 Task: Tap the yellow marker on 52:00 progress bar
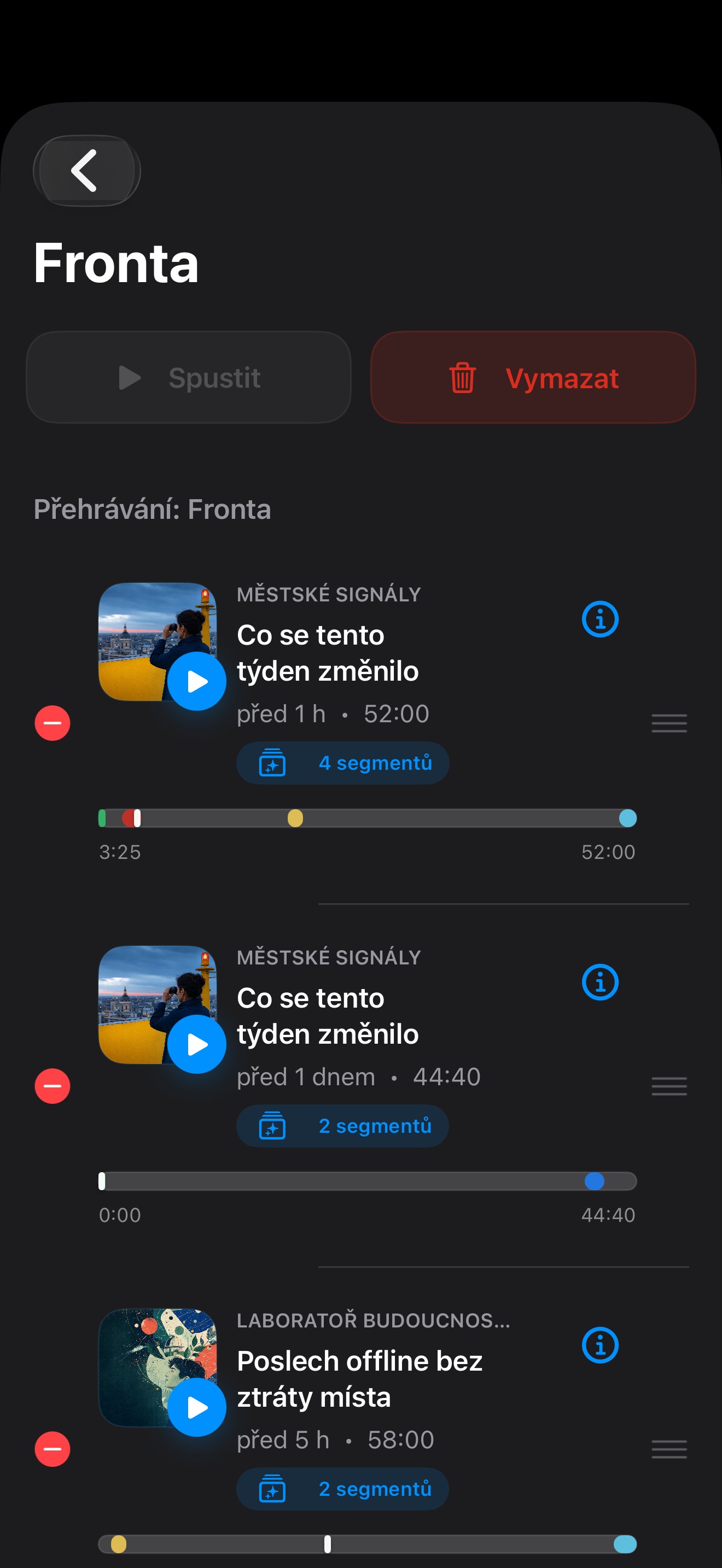(x=295, y=818)
